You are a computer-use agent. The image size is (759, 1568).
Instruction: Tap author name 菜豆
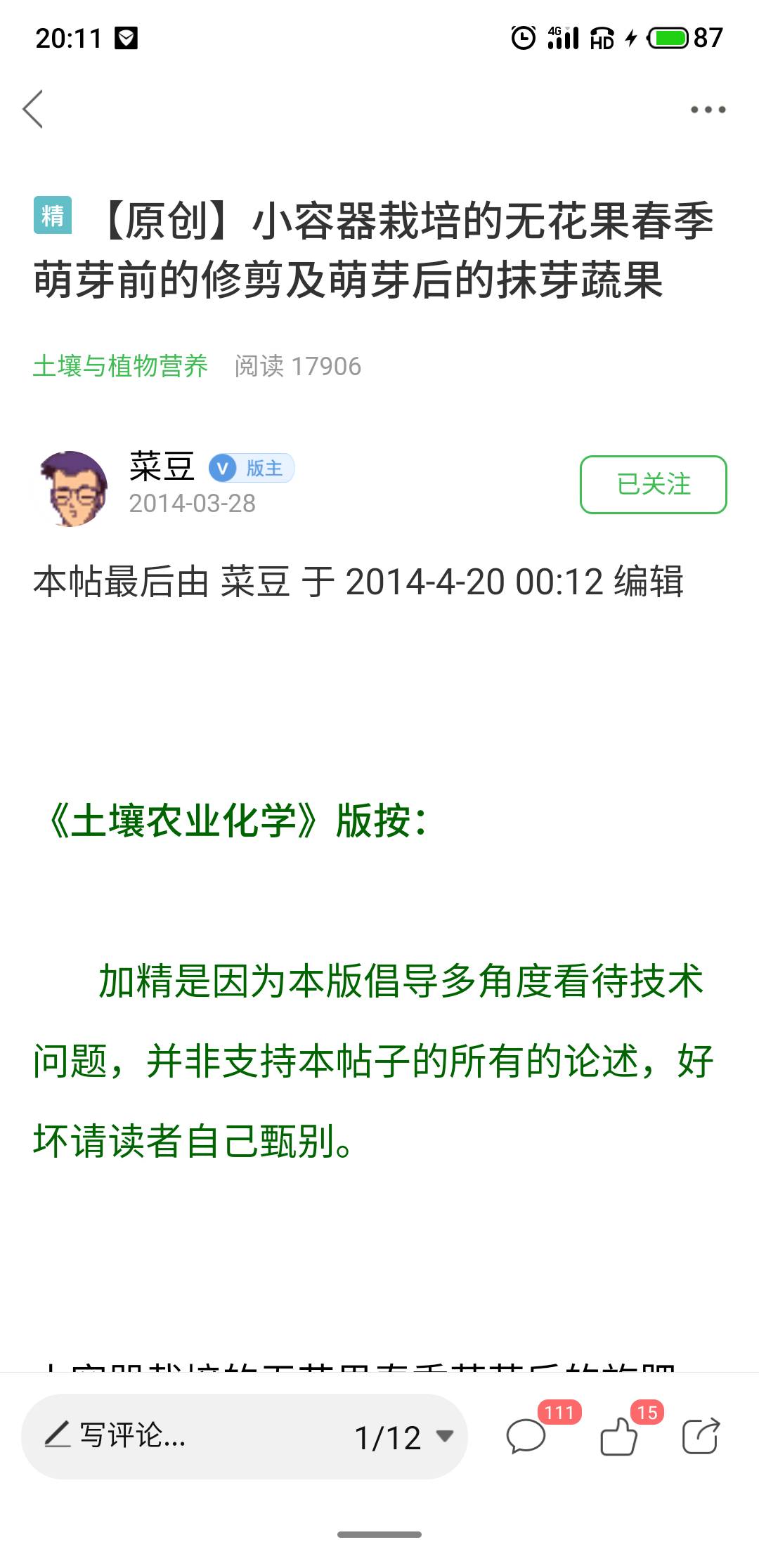click(x=162, y=466)
